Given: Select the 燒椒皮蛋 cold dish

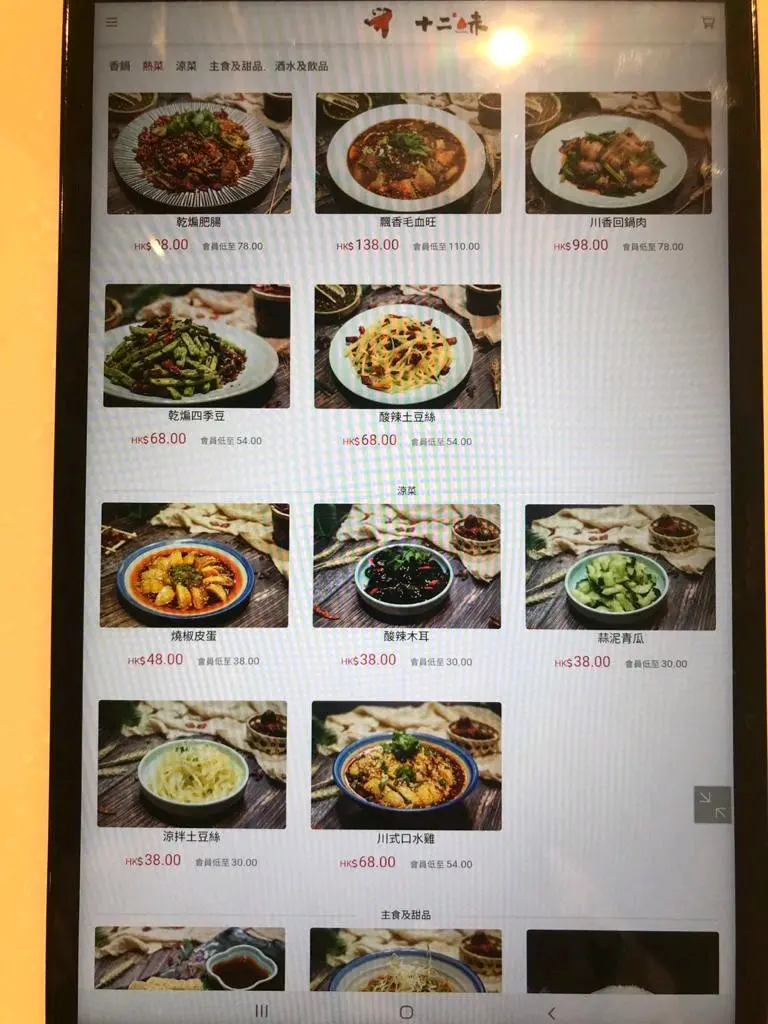Looking at the screenshot, I should (x=194, y=565).
